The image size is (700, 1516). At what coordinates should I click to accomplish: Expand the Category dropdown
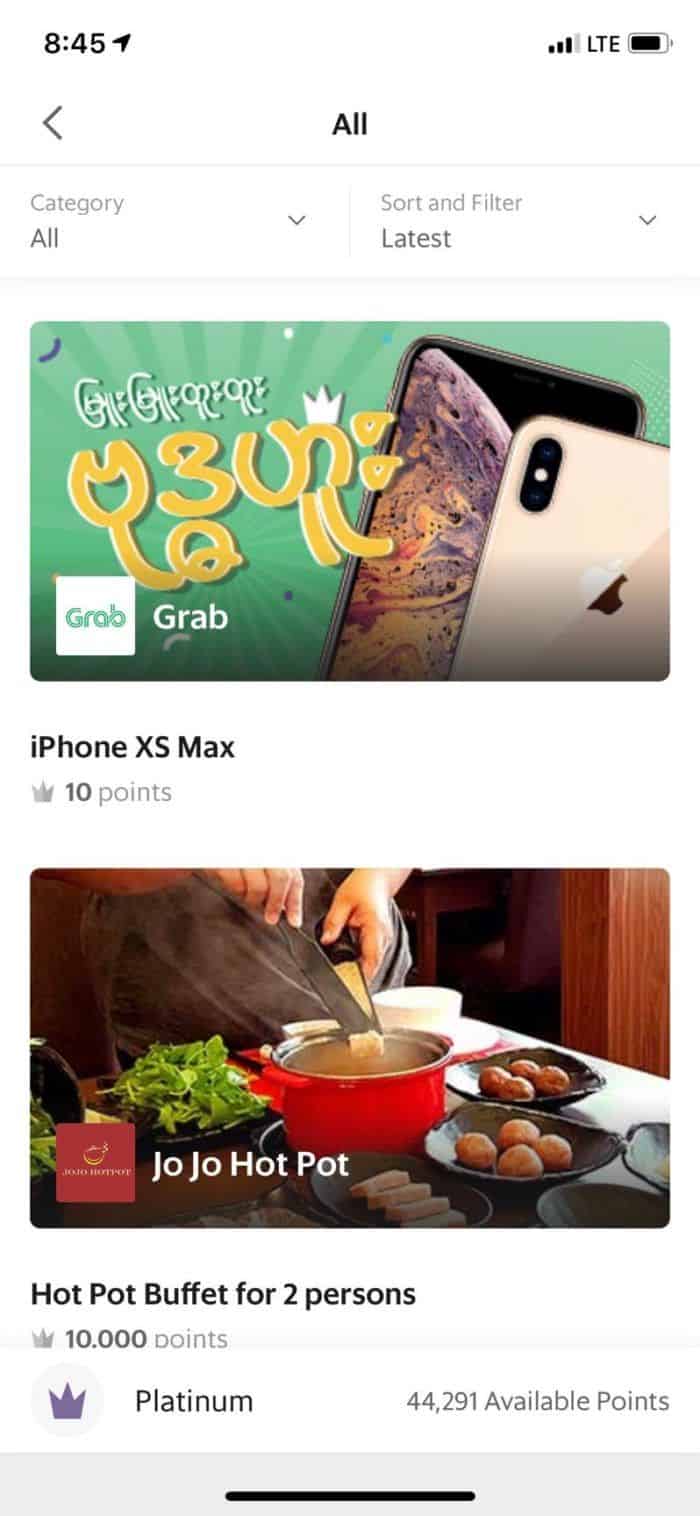(175, 221)
